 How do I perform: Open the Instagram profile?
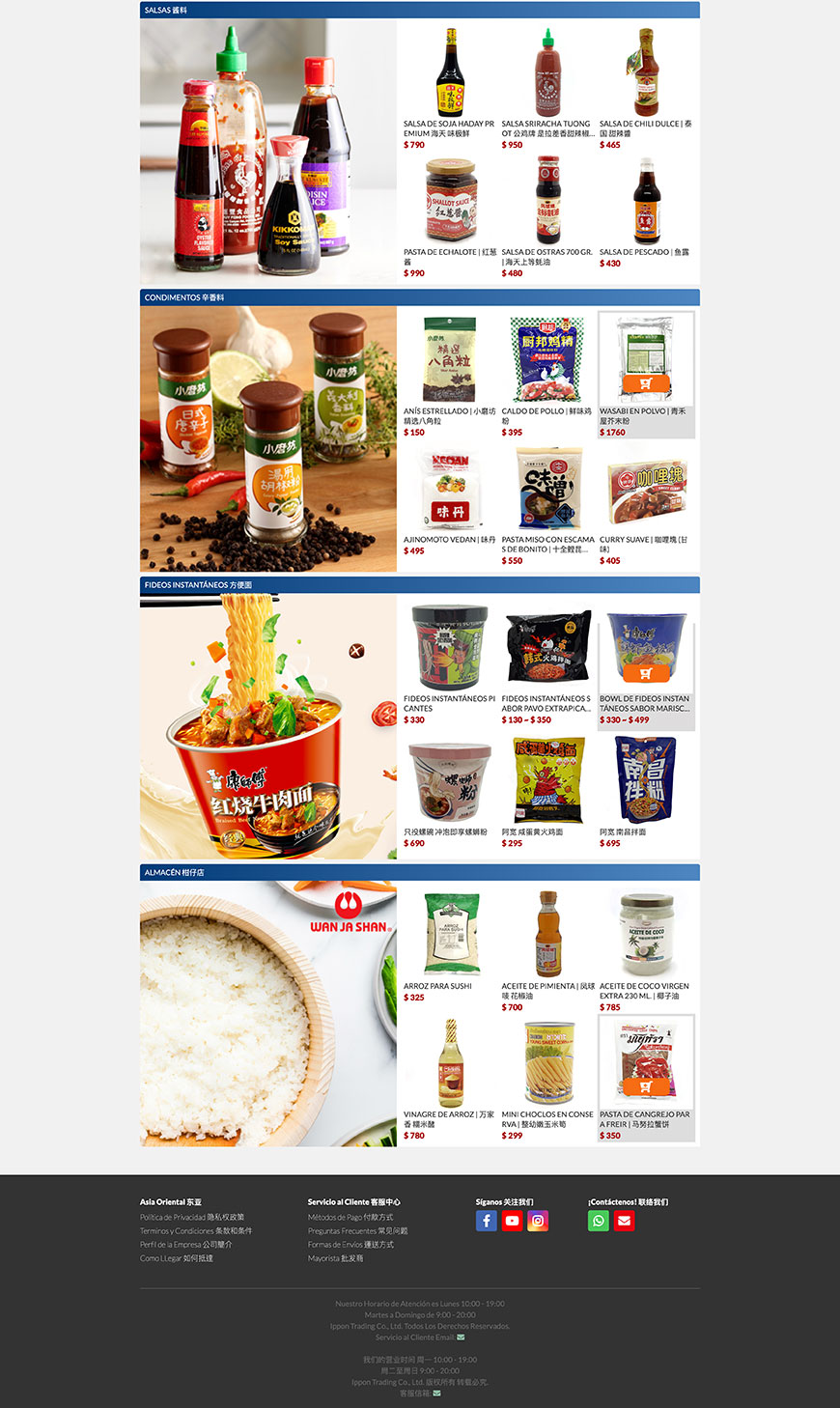click(538, 1221)
